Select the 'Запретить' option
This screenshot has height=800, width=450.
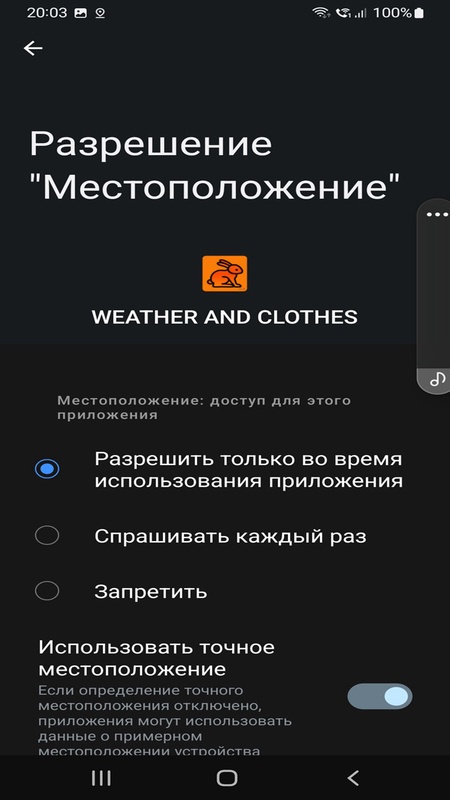tap(225, 592)
